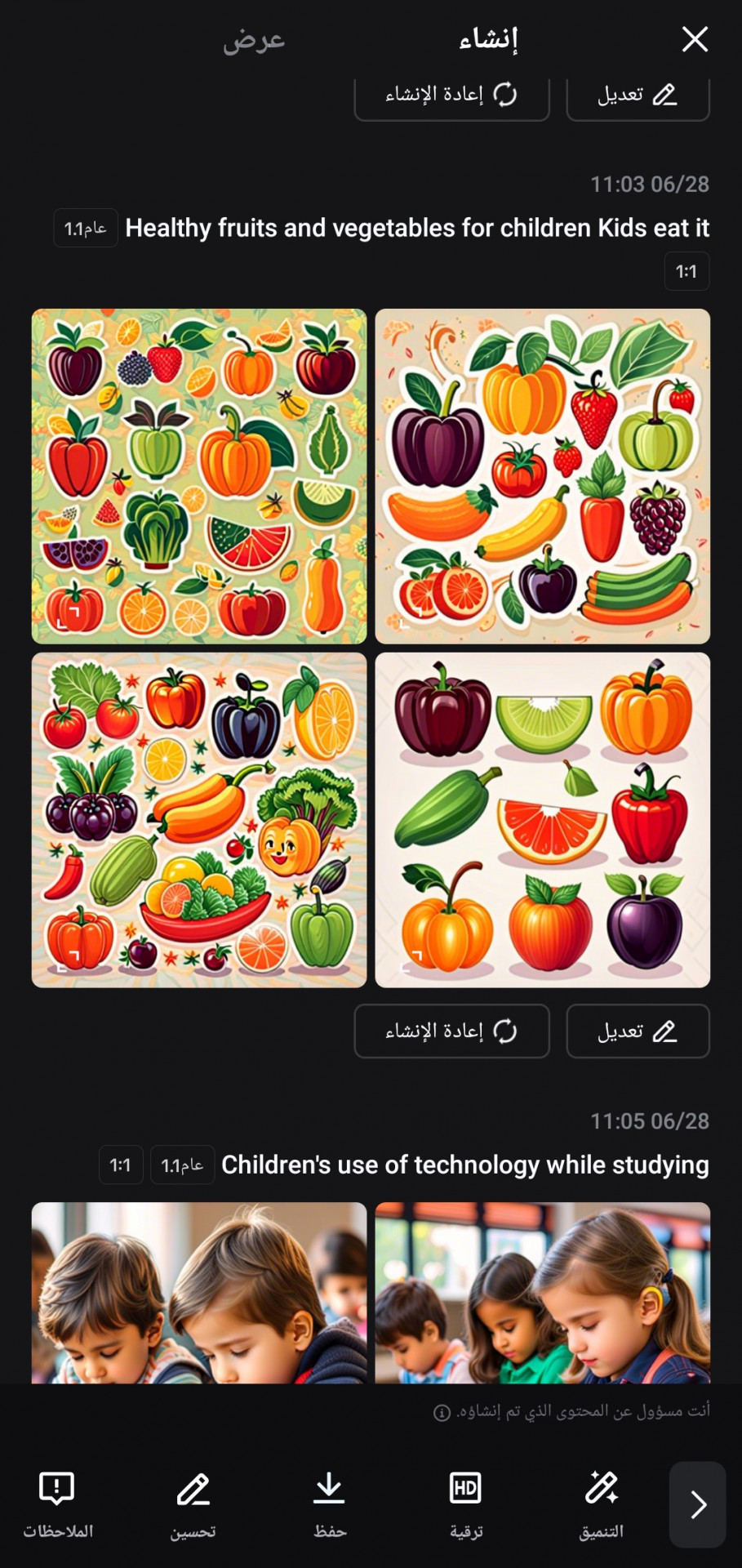Choose تحسين to enhance the image
Screen dimensions: 742x1568
click(x=193, y=1504)
